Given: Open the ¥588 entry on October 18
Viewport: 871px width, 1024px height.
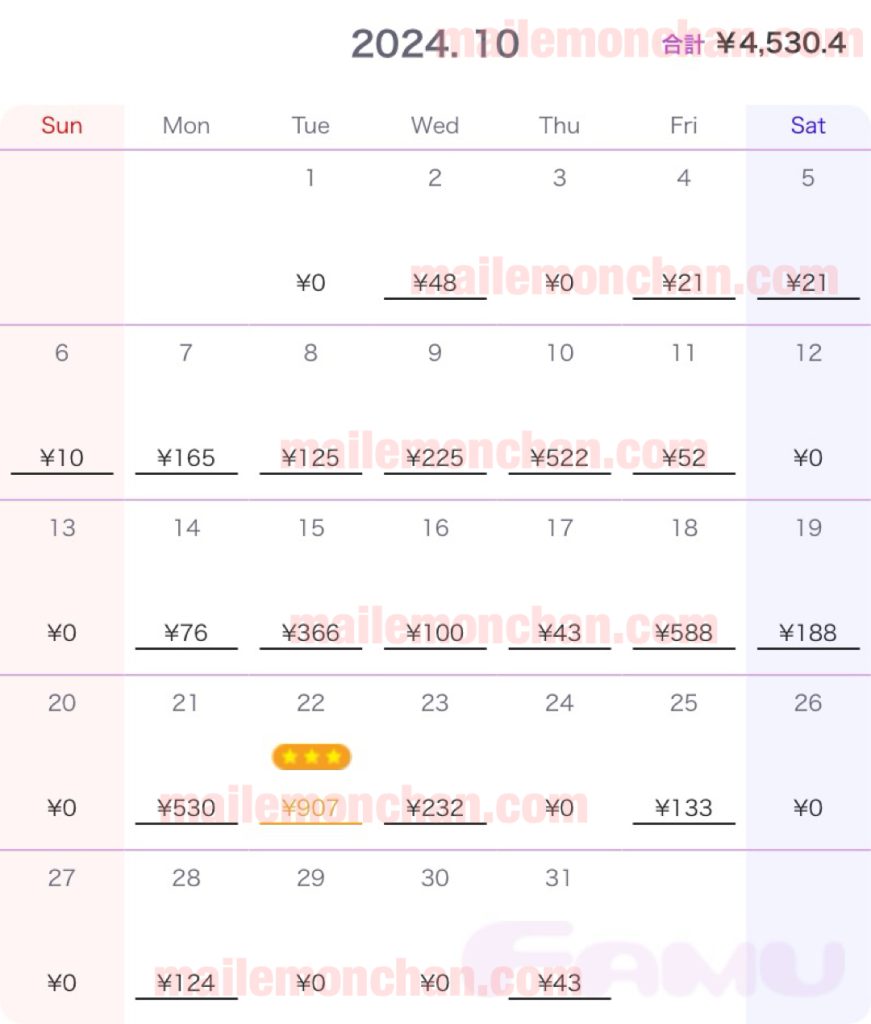Looking at the screenshot, I should 683,633.
